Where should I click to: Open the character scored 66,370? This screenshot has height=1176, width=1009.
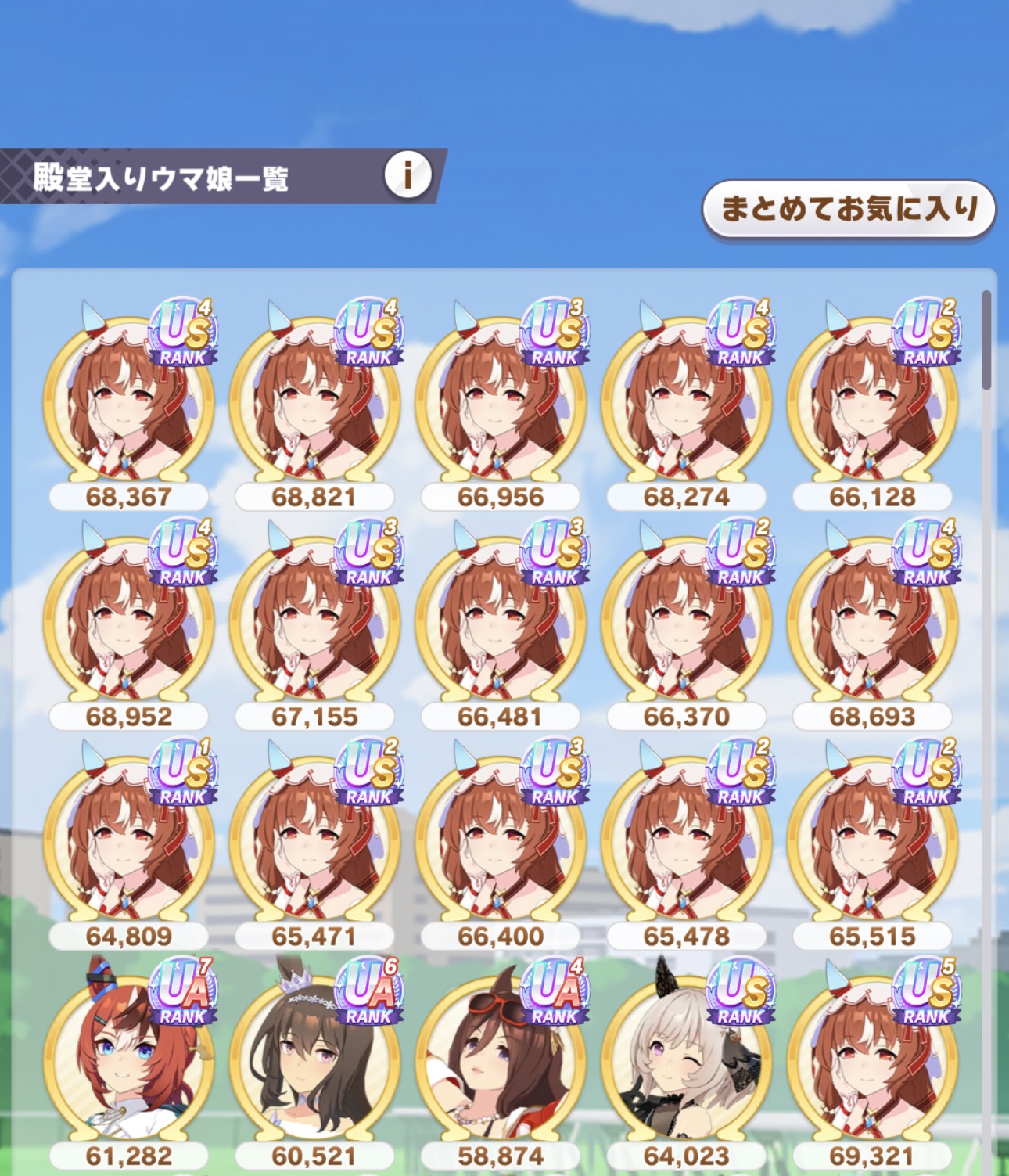[686, 619]
